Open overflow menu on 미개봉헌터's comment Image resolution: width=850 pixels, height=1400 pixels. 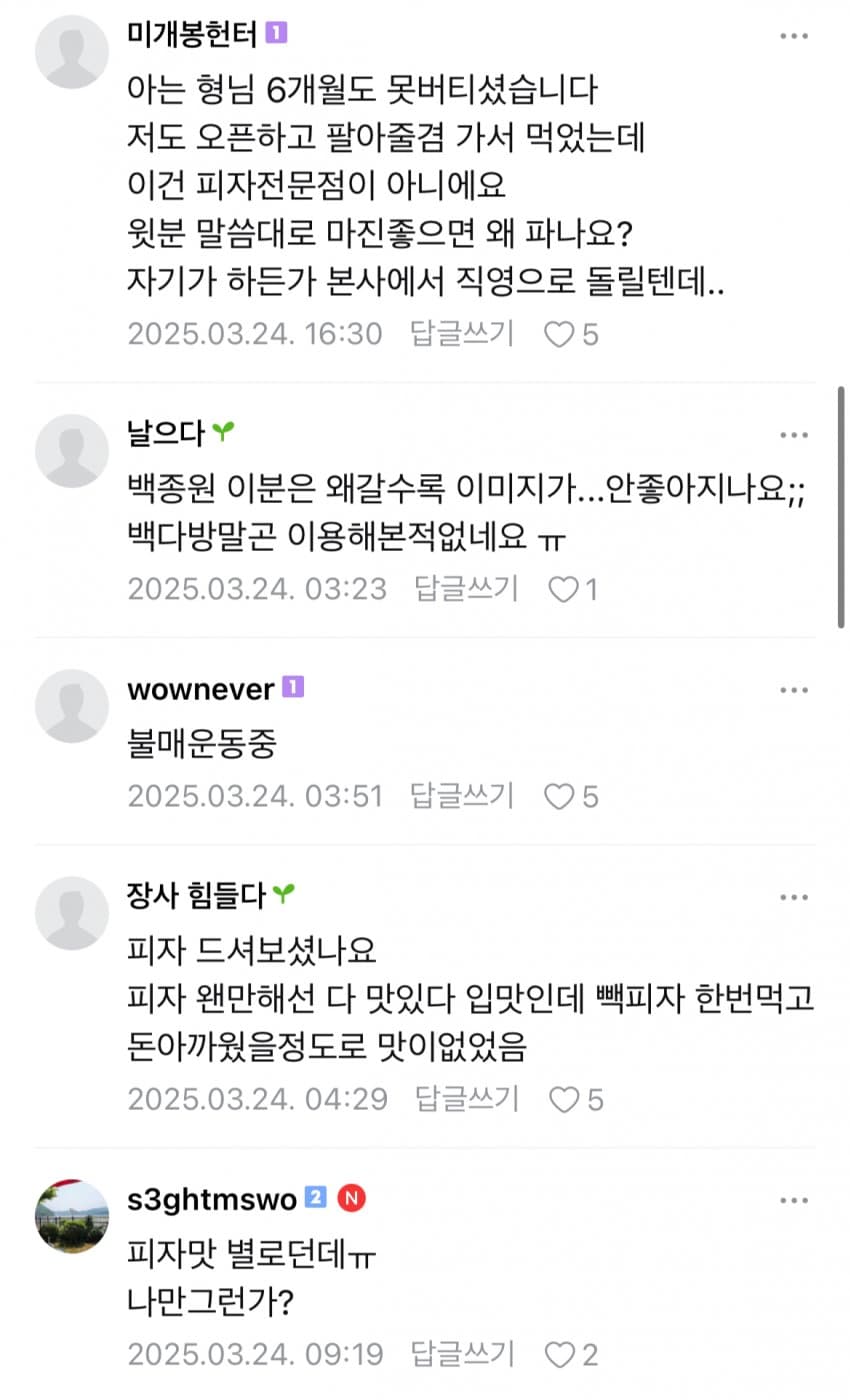click(794, 35)
